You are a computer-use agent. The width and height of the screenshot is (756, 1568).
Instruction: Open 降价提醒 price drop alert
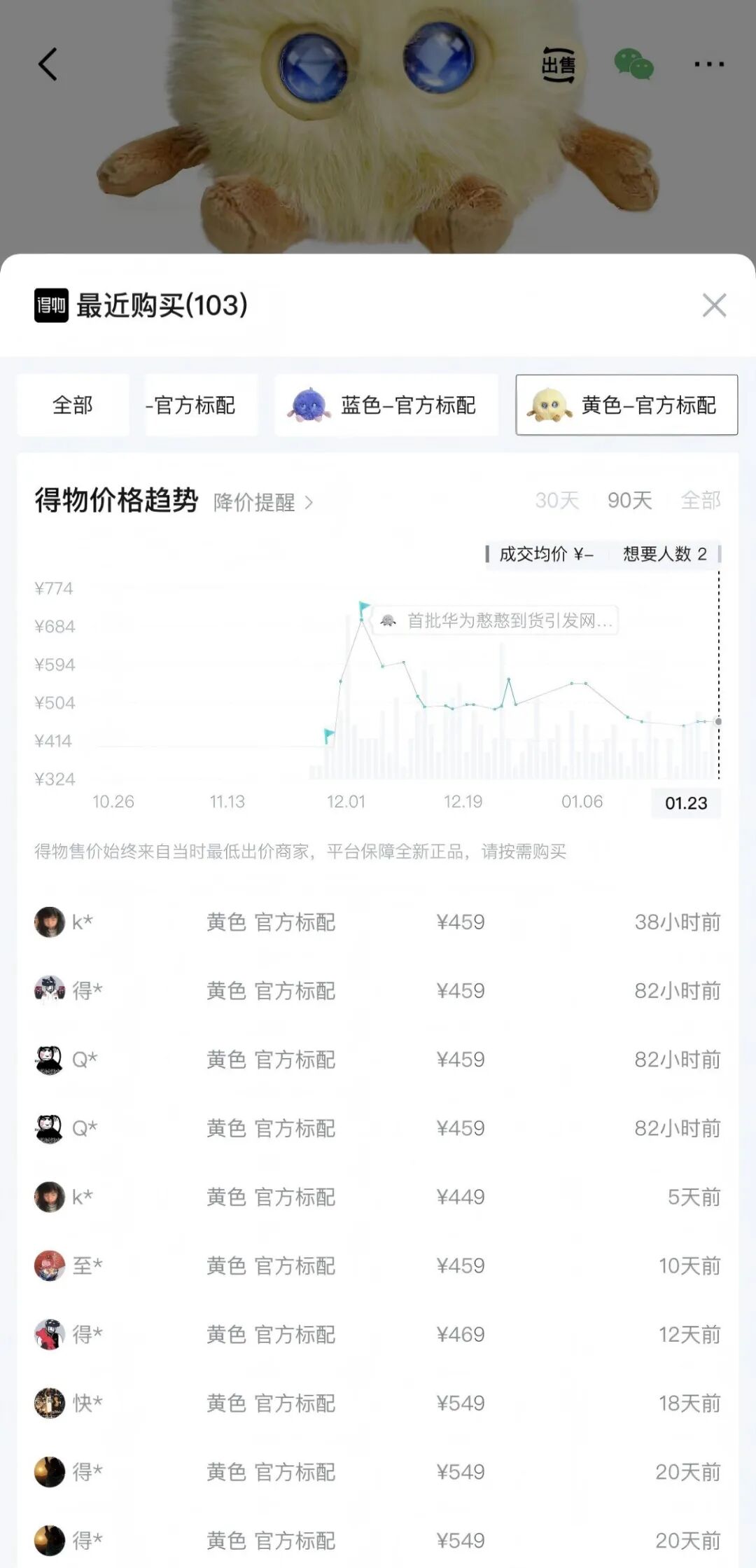263,502
